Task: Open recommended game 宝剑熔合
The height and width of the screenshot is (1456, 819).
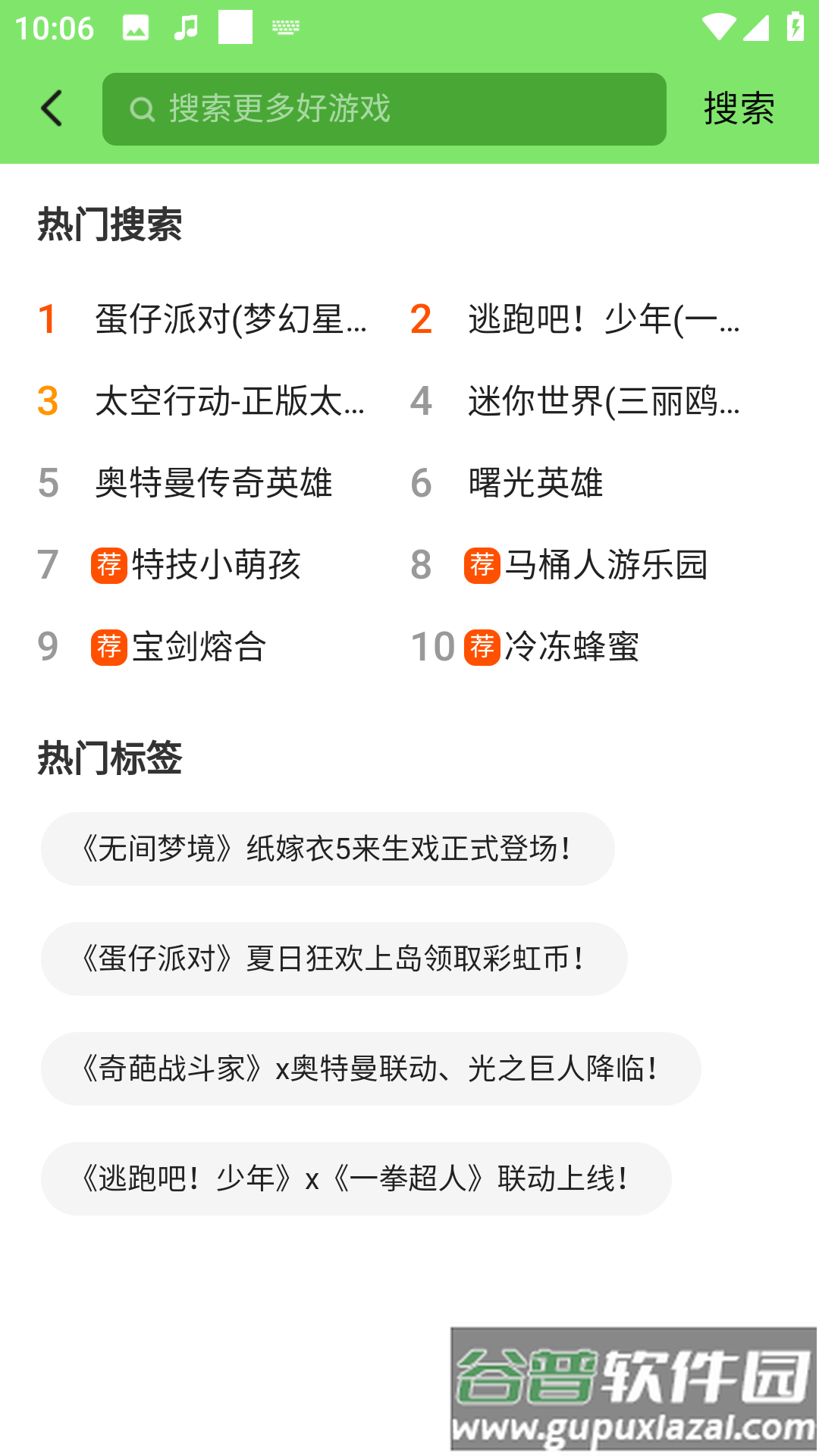Action: (199, 647)
